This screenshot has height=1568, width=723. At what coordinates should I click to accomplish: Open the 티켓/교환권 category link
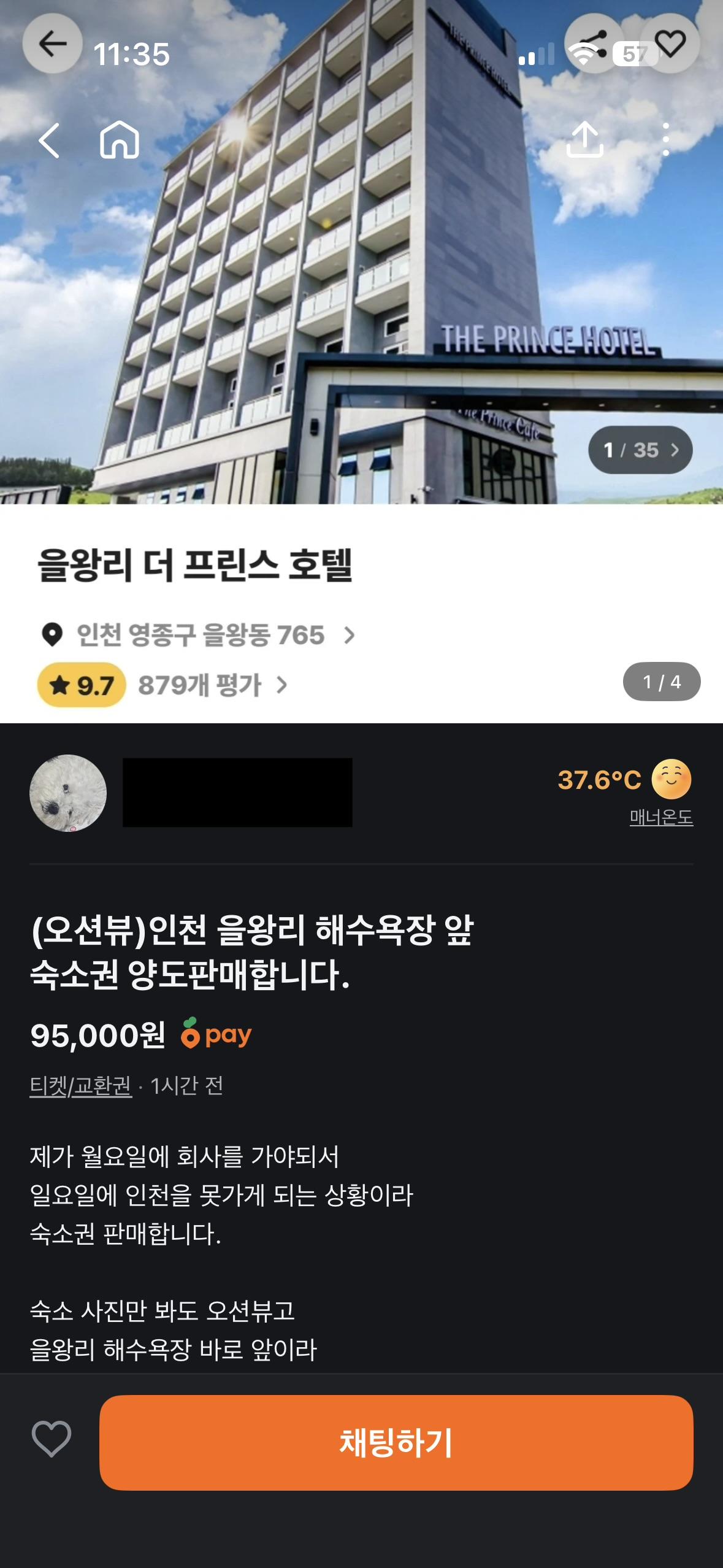click(80, 1085)
